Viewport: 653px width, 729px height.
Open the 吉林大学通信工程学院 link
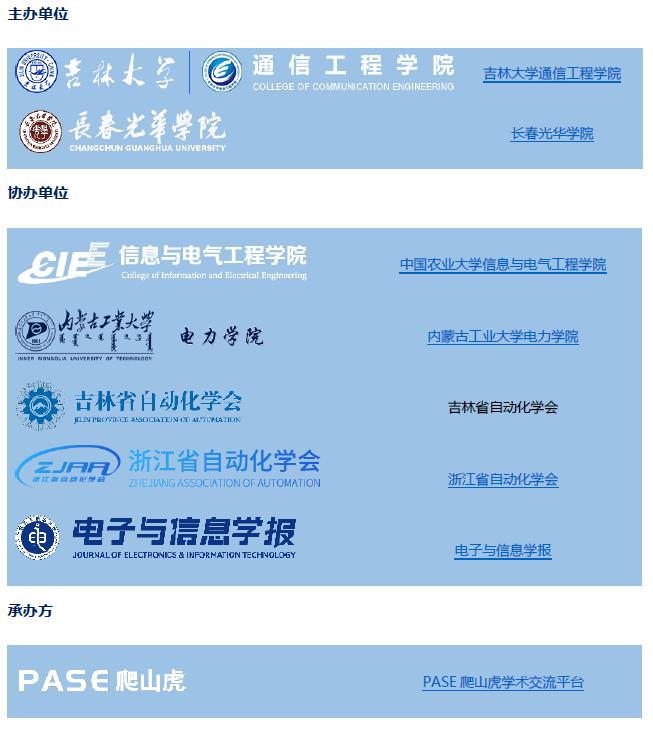pyautogui.click(x=552, y=73)
